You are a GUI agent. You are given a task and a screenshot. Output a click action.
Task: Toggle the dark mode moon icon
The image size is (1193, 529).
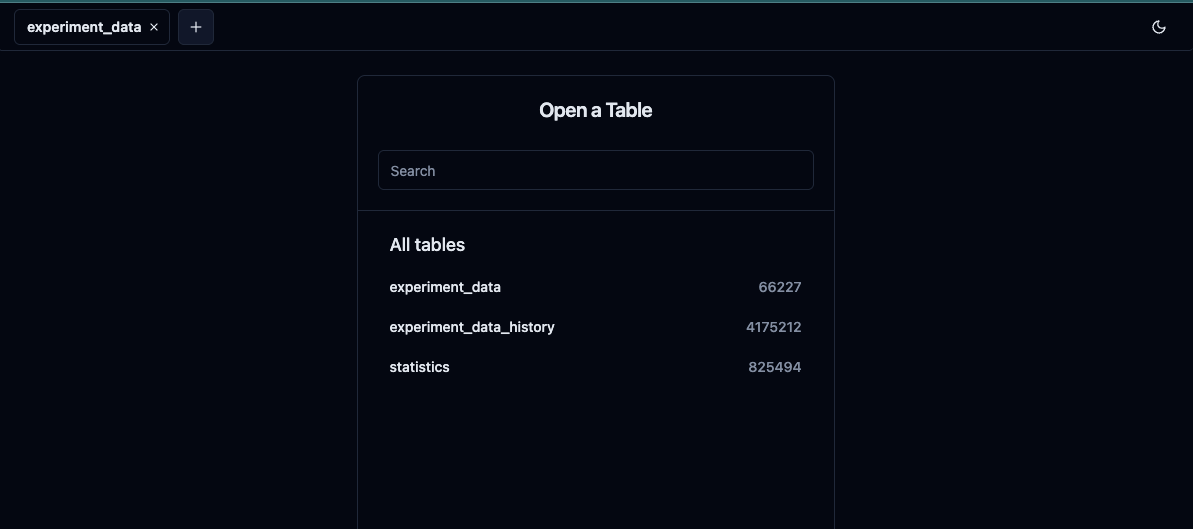[1159, 27]
